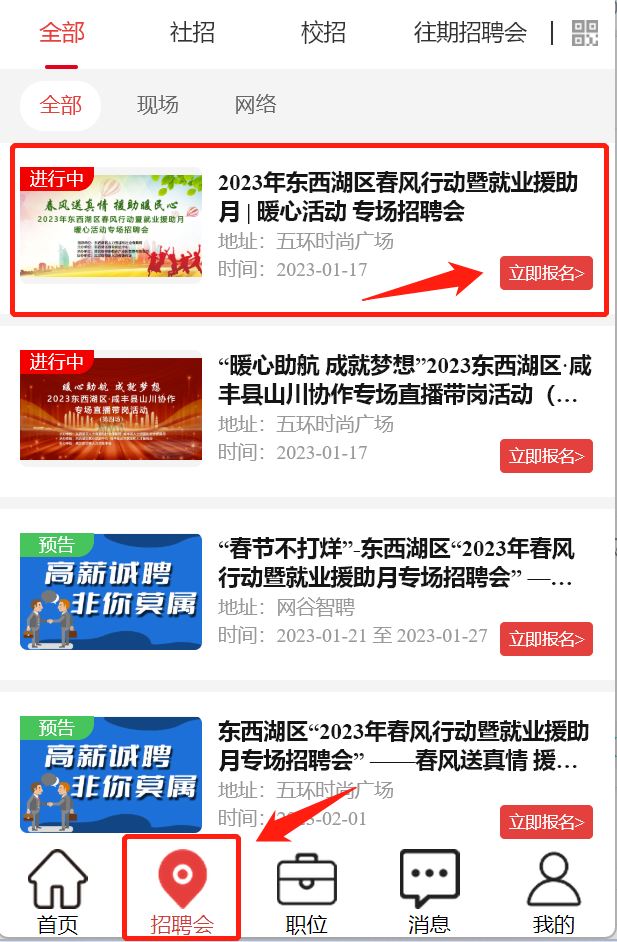Screen dimensions: 617x942
Task: Register for the 春风送真情 job fair
Action: [x=546, y=822]
